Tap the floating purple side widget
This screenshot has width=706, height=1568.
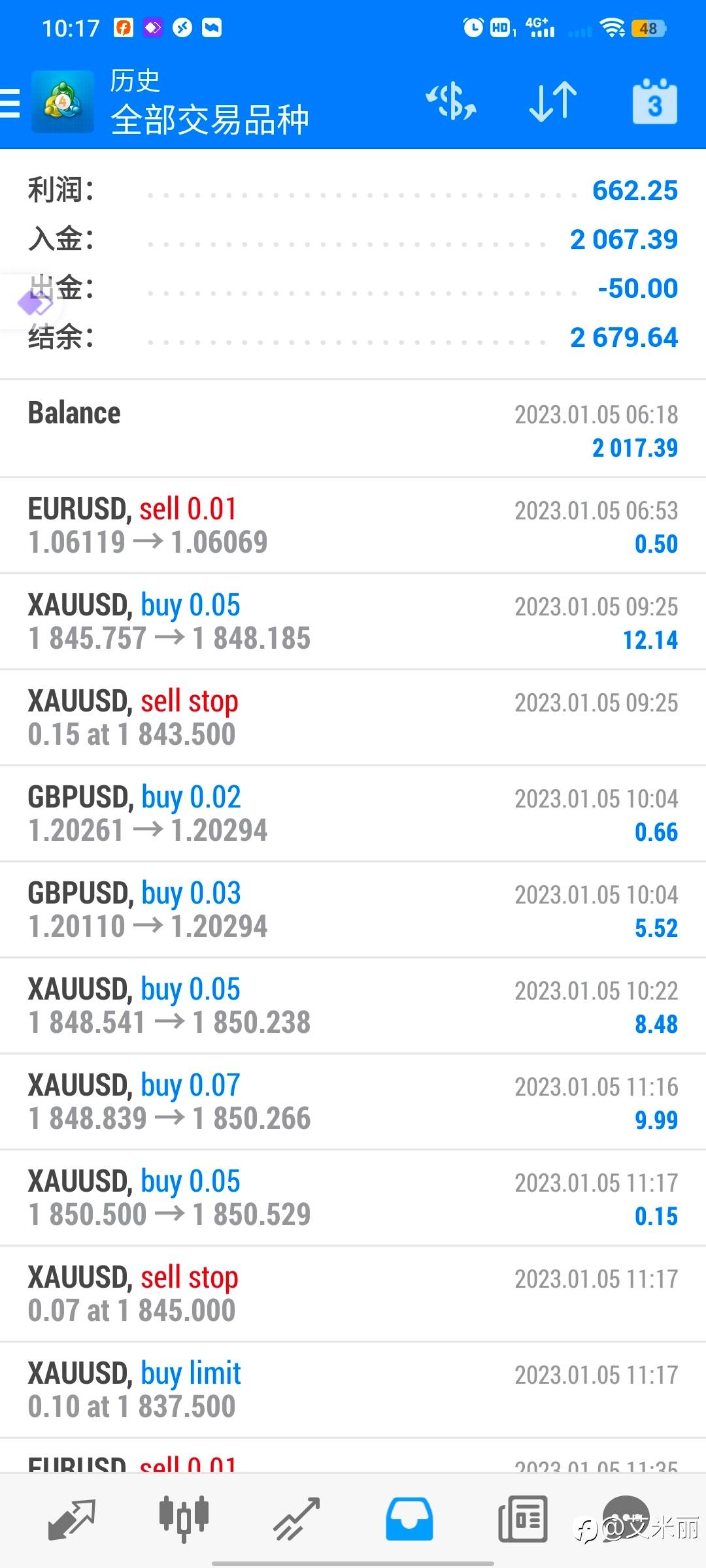tap(33, 303)
